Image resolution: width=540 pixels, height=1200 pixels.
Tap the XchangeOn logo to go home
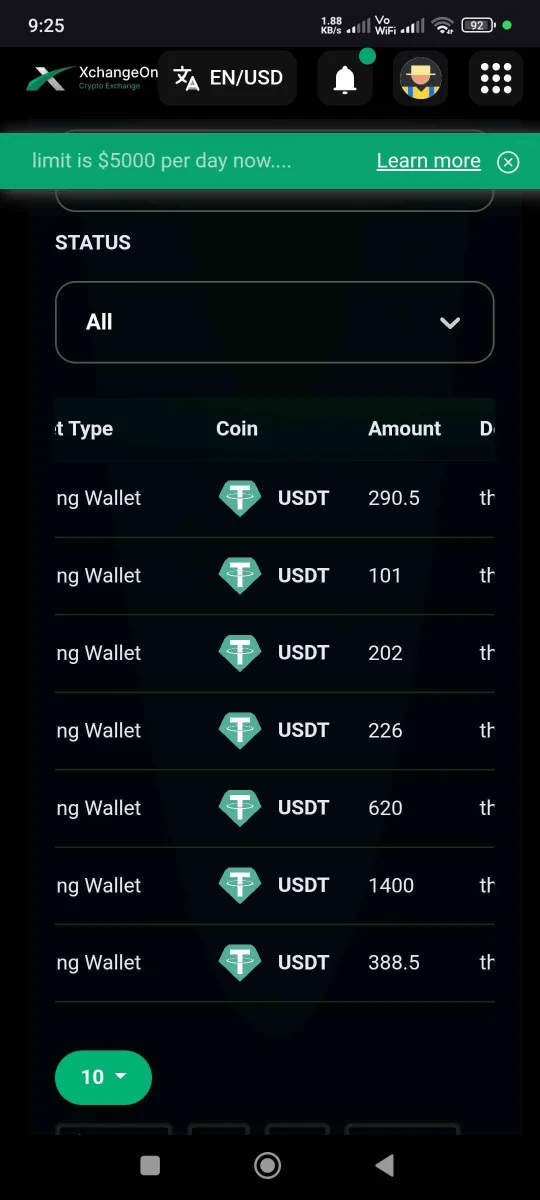coord(92,78)
